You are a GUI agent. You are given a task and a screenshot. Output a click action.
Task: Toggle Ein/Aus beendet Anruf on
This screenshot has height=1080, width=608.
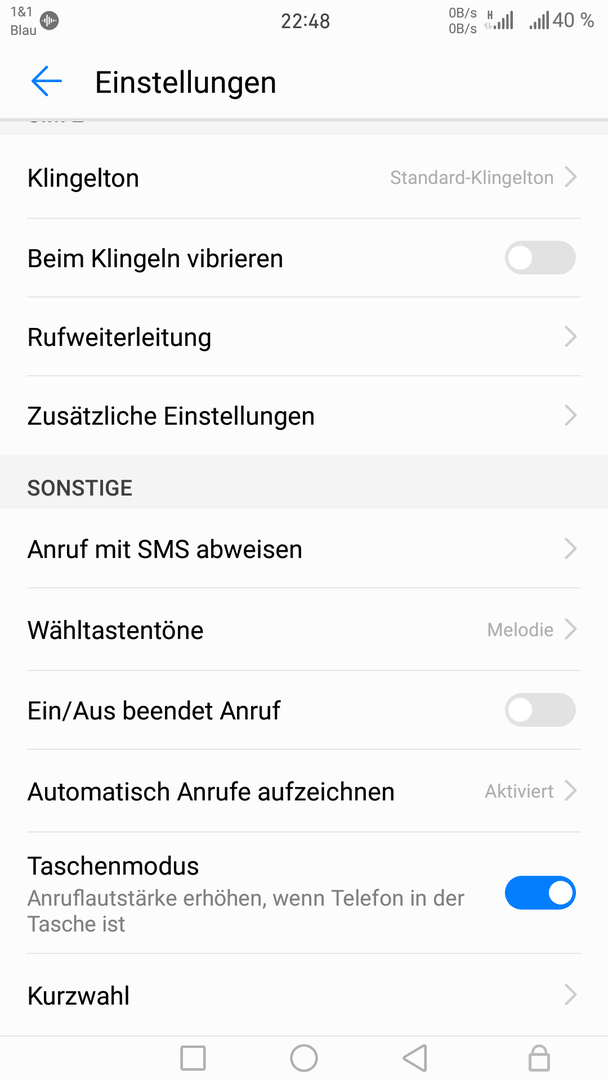coord(540,710)
